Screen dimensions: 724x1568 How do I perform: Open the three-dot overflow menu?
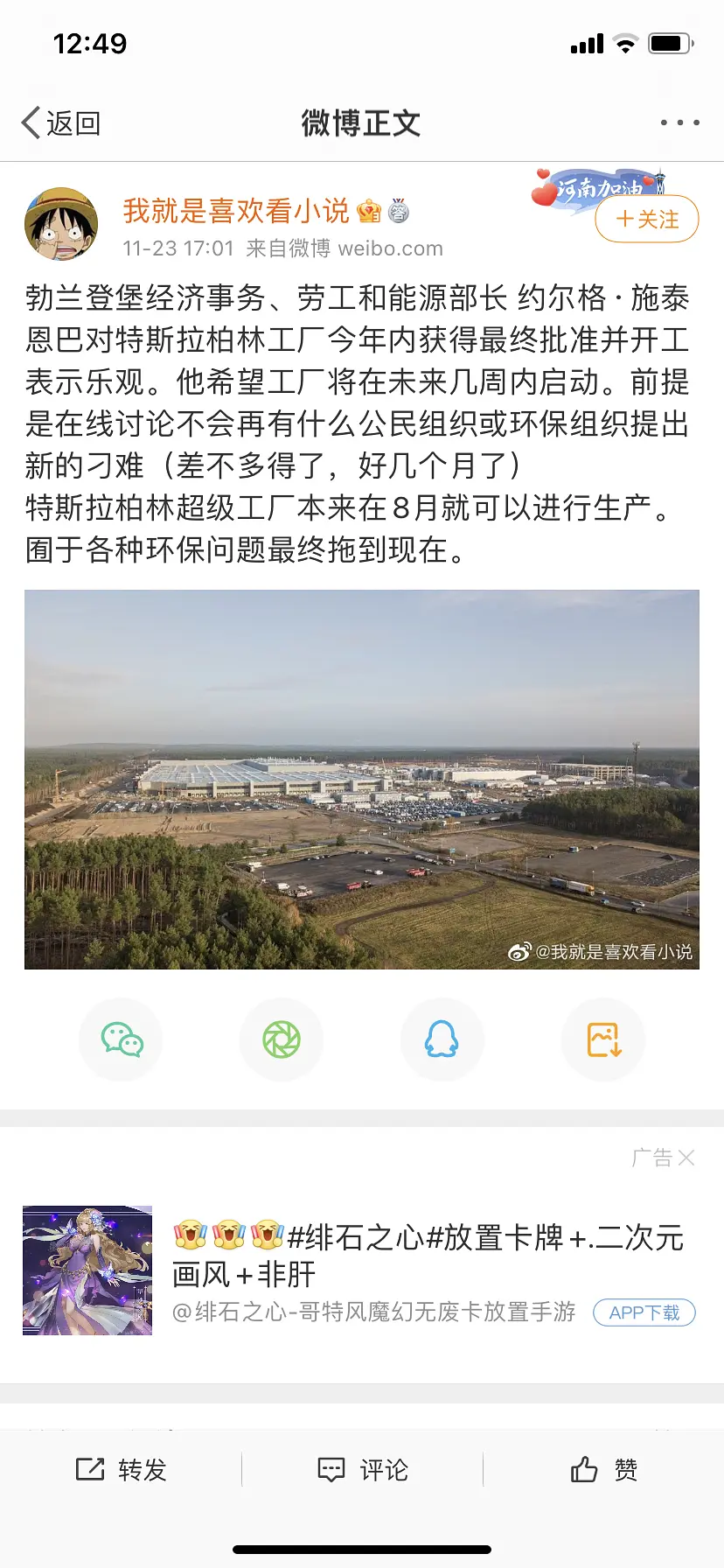(x=679, y=122)
